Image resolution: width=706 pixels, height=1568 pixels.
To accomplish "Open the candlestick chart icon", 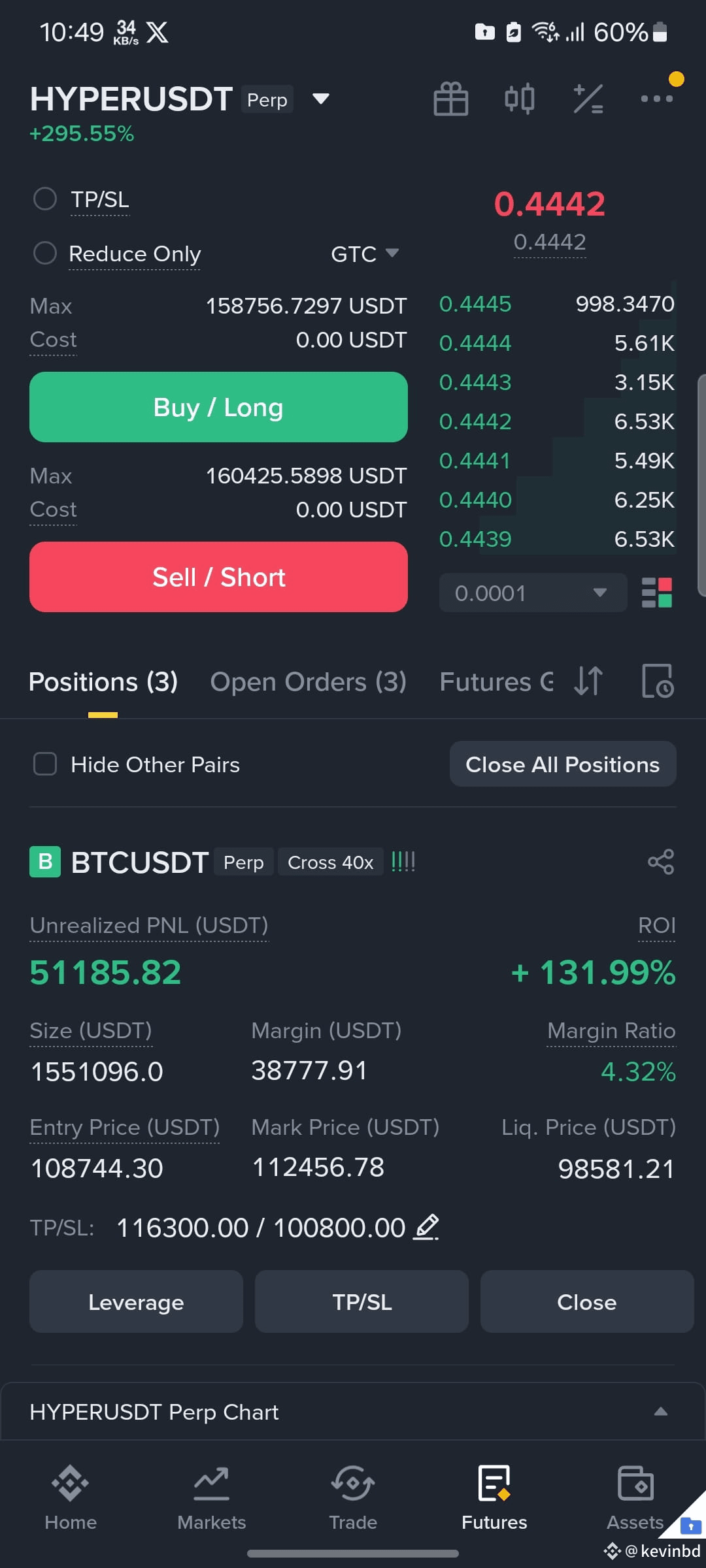I will click(520, 99).
